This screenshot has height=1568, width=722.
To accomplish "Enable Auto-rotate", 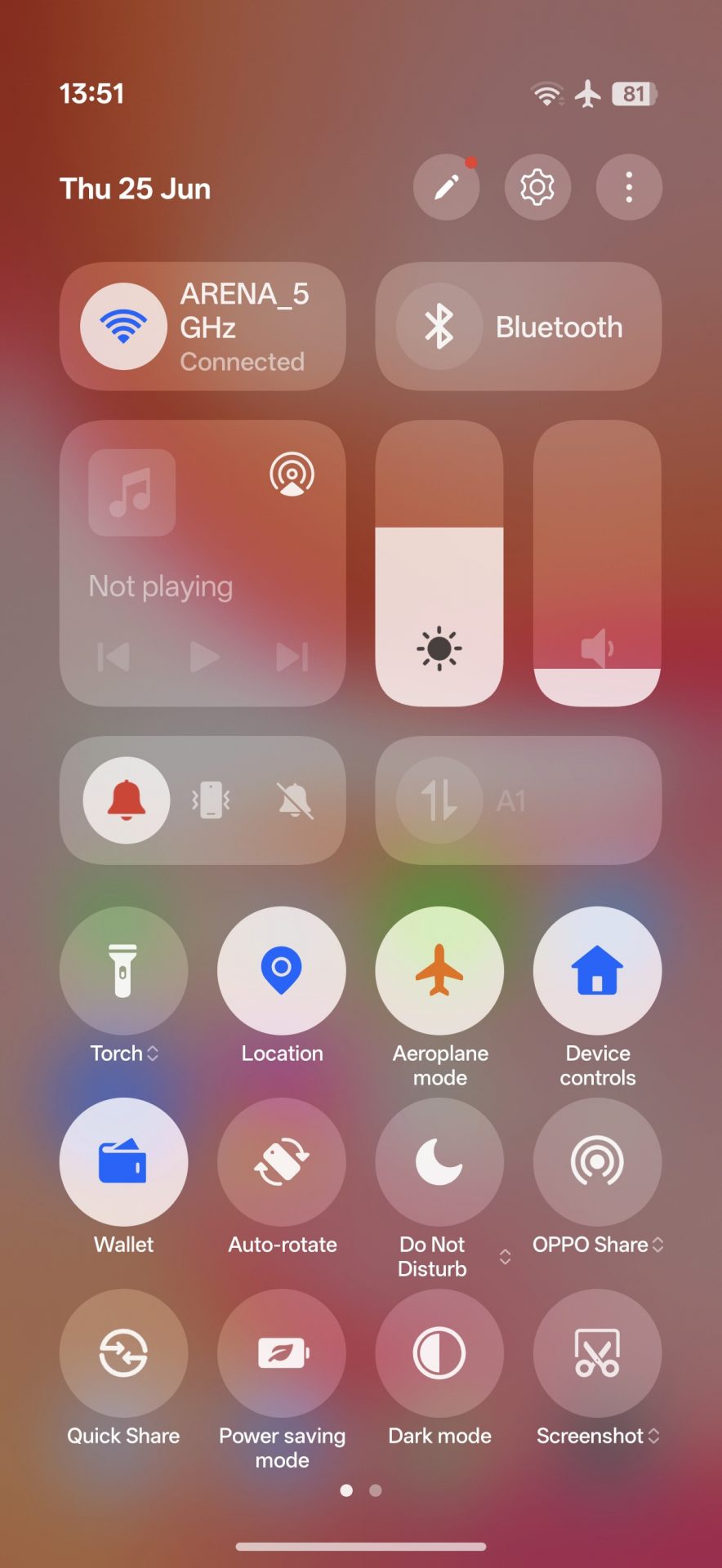I will (x=282, y=1162).
